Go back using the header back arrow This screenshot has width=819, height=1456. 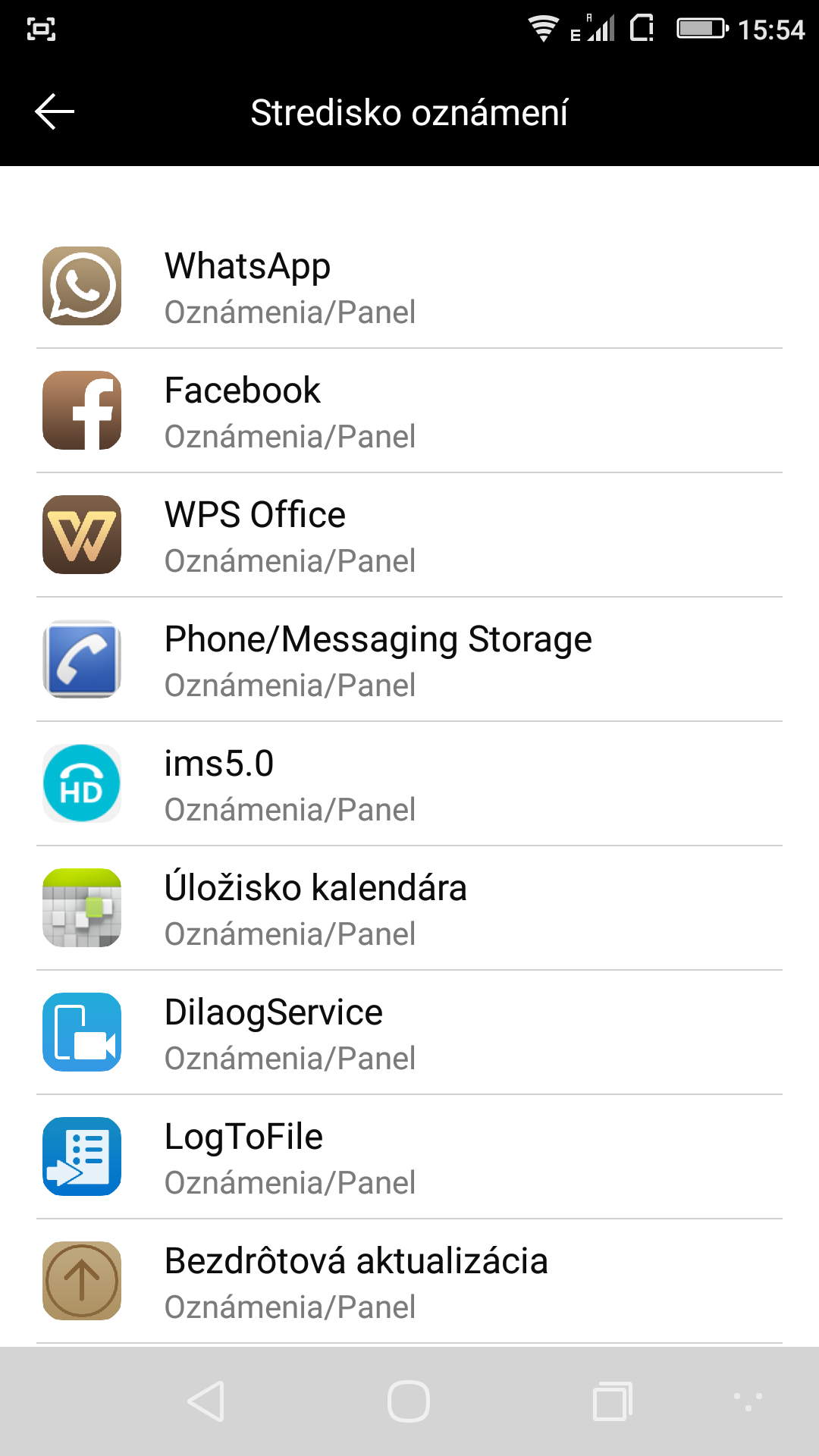point(55,112)
